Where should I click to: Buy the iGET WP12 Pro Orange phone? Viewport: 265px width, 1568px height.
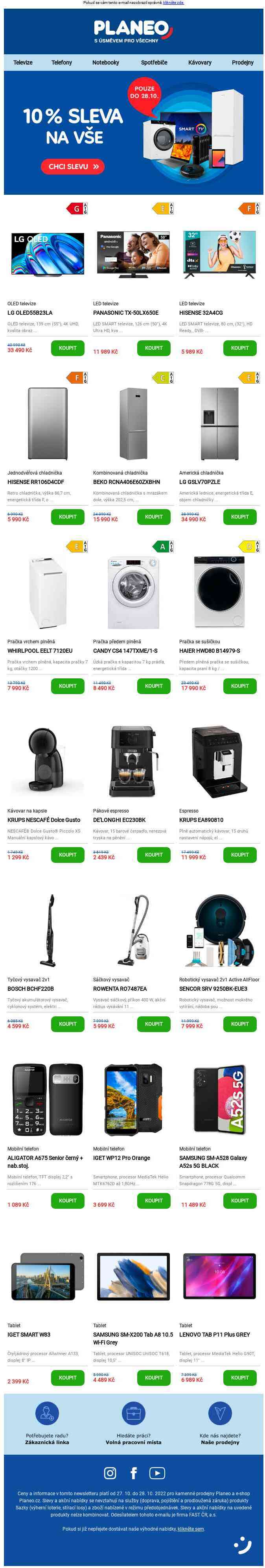154,1200
